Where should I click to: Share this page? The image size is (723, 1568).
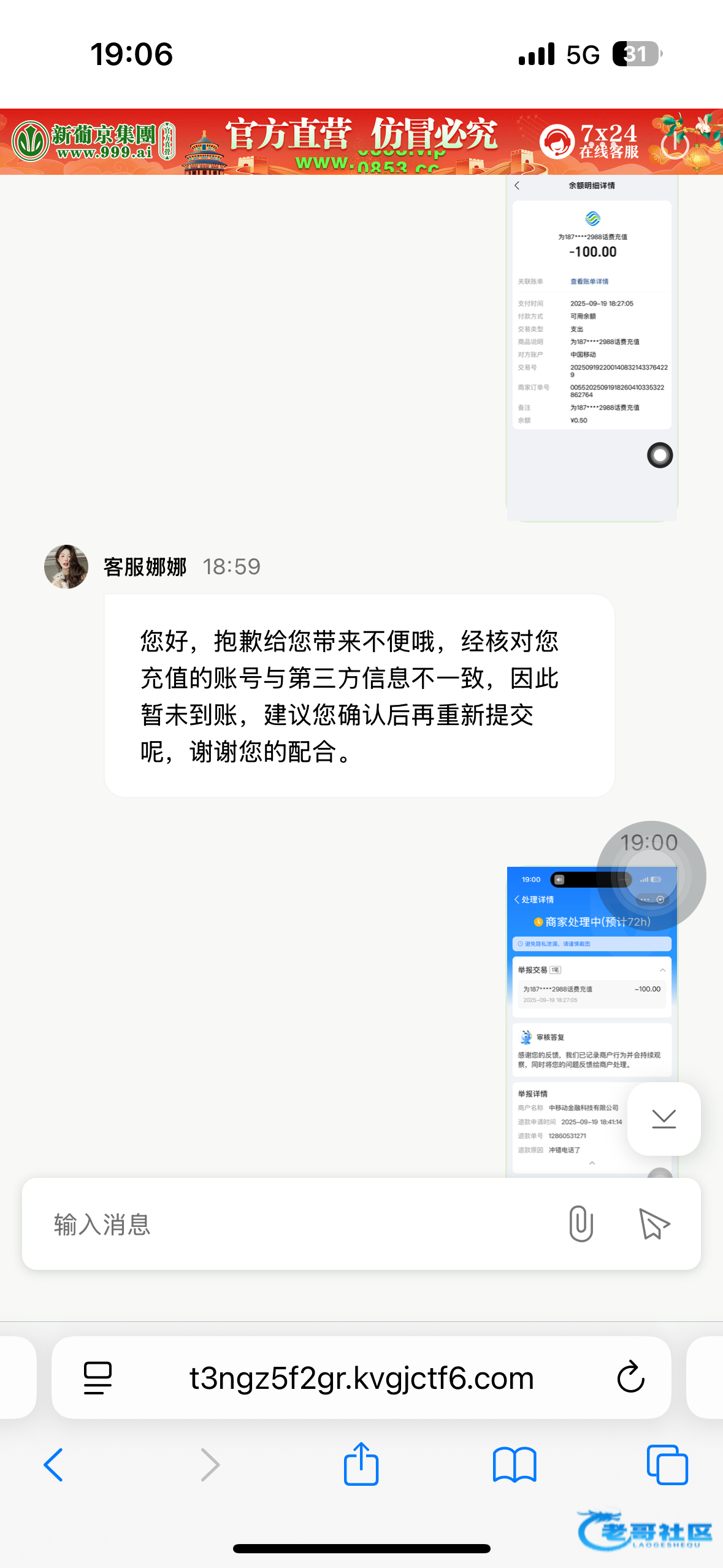(x=361, y=1465)
